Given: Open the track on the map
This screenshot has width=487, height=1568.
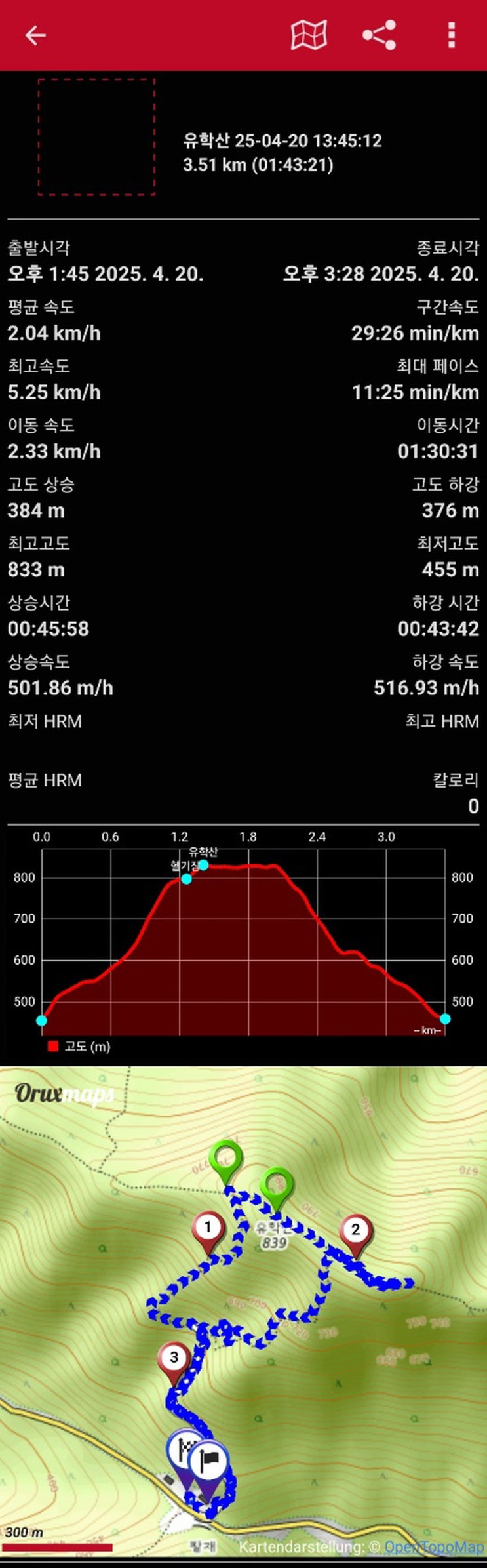Looking at the screenshot, I should pyautogui.click(x=309, y=35).
